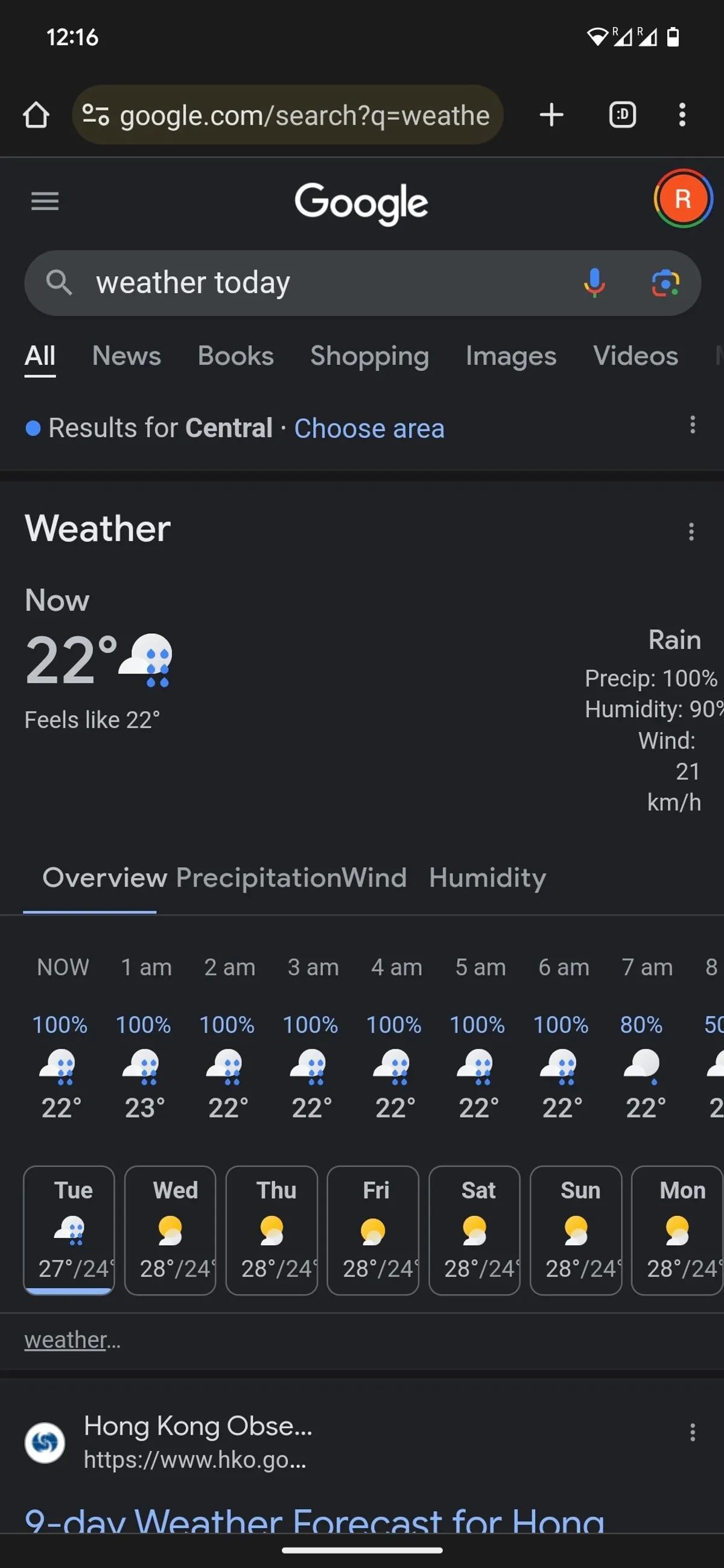Open the tab switcher

pyautogui.click(x=622, y=115)
